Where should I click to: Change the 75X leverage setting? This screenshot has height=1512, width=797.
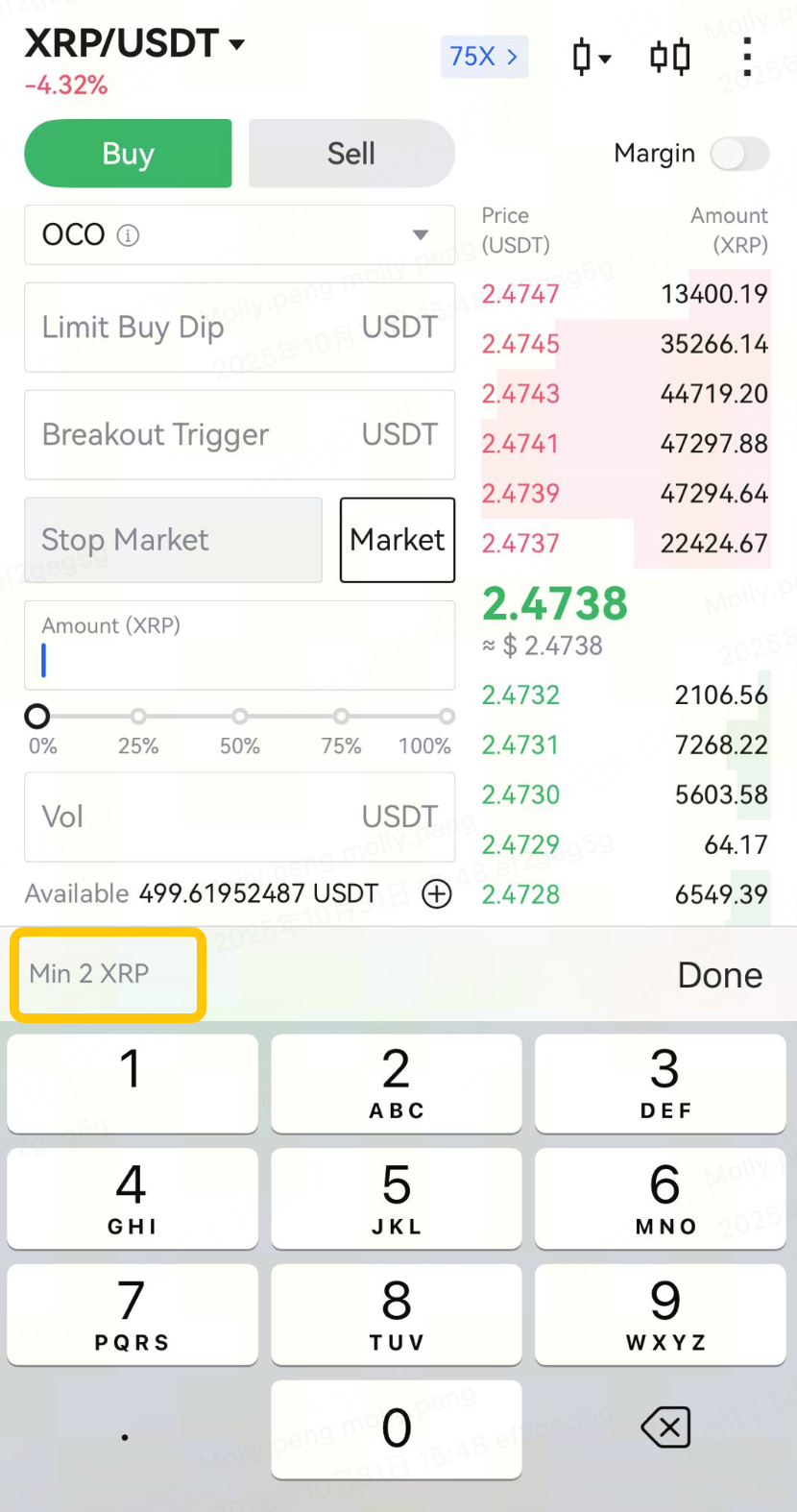[484, 57]
